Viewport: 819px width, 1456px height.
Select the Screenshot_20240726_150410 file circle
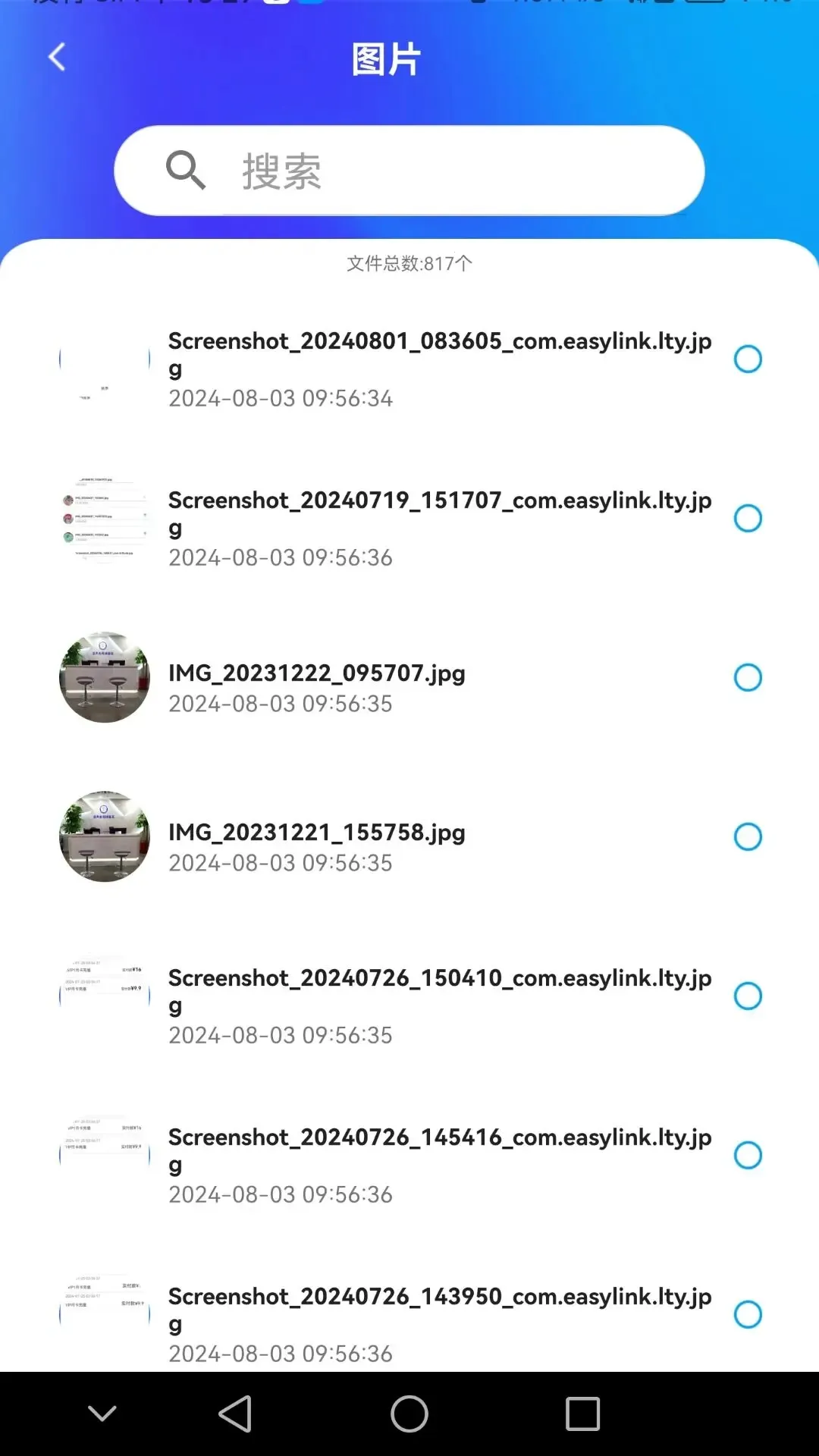[x=748, y=996]
